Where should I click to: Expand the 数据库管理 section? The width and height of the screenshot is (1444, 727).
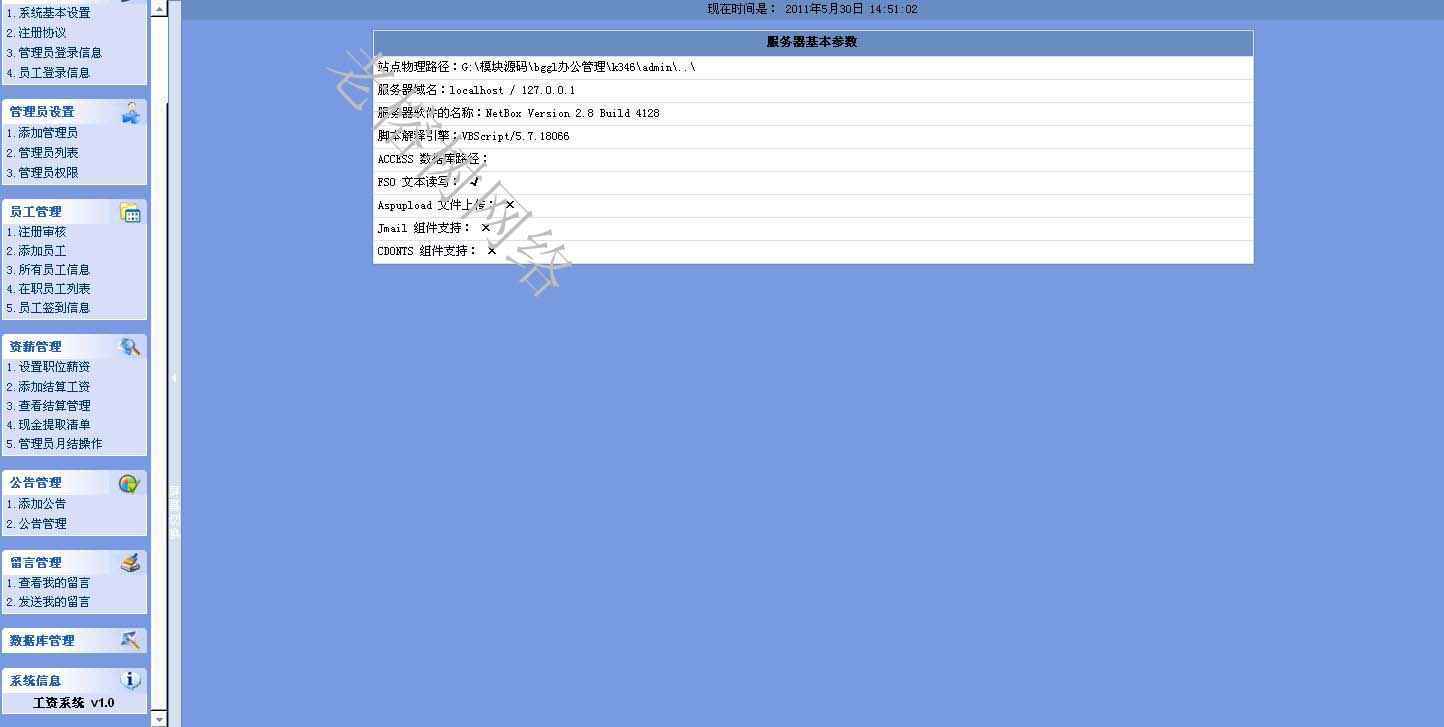coord(42,641)
